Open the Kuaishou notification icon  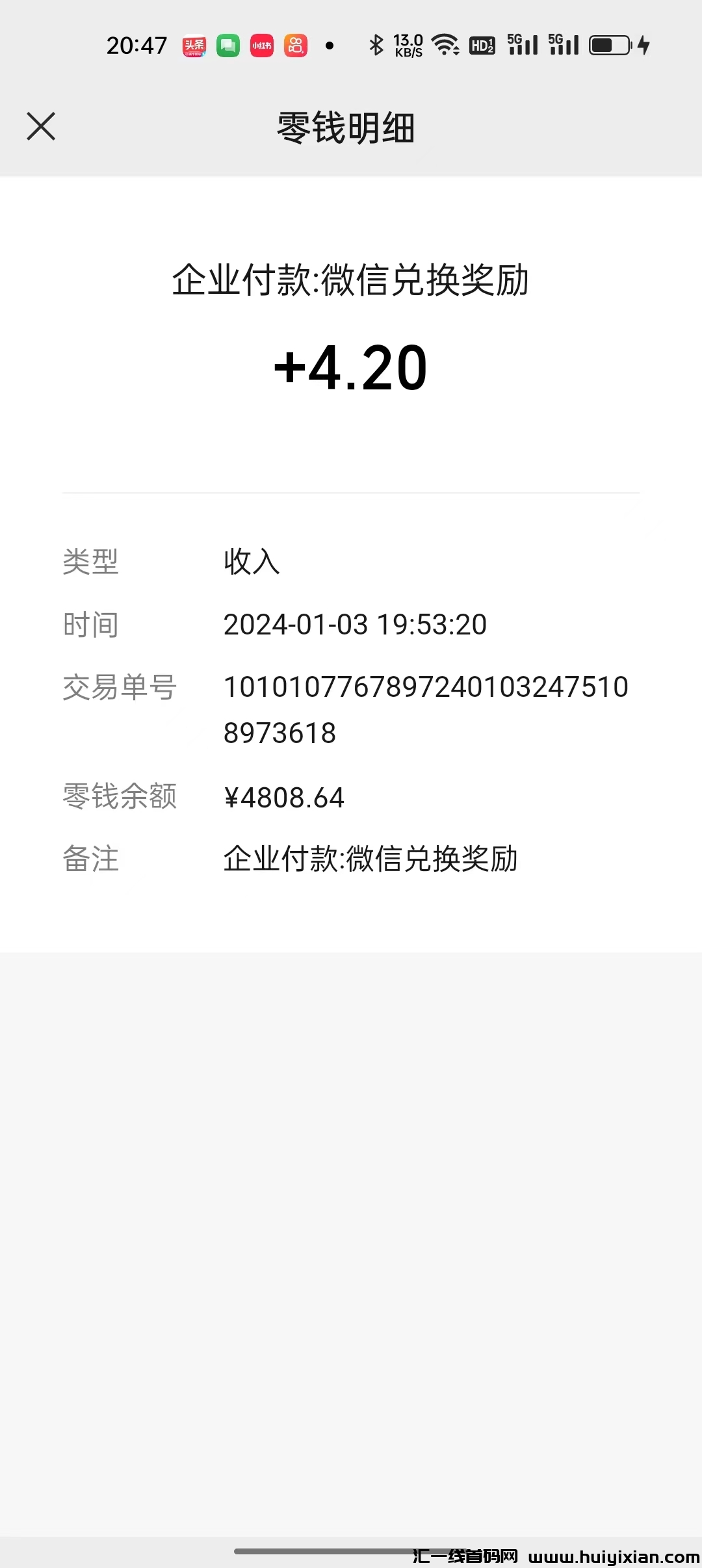pos(296,44)
